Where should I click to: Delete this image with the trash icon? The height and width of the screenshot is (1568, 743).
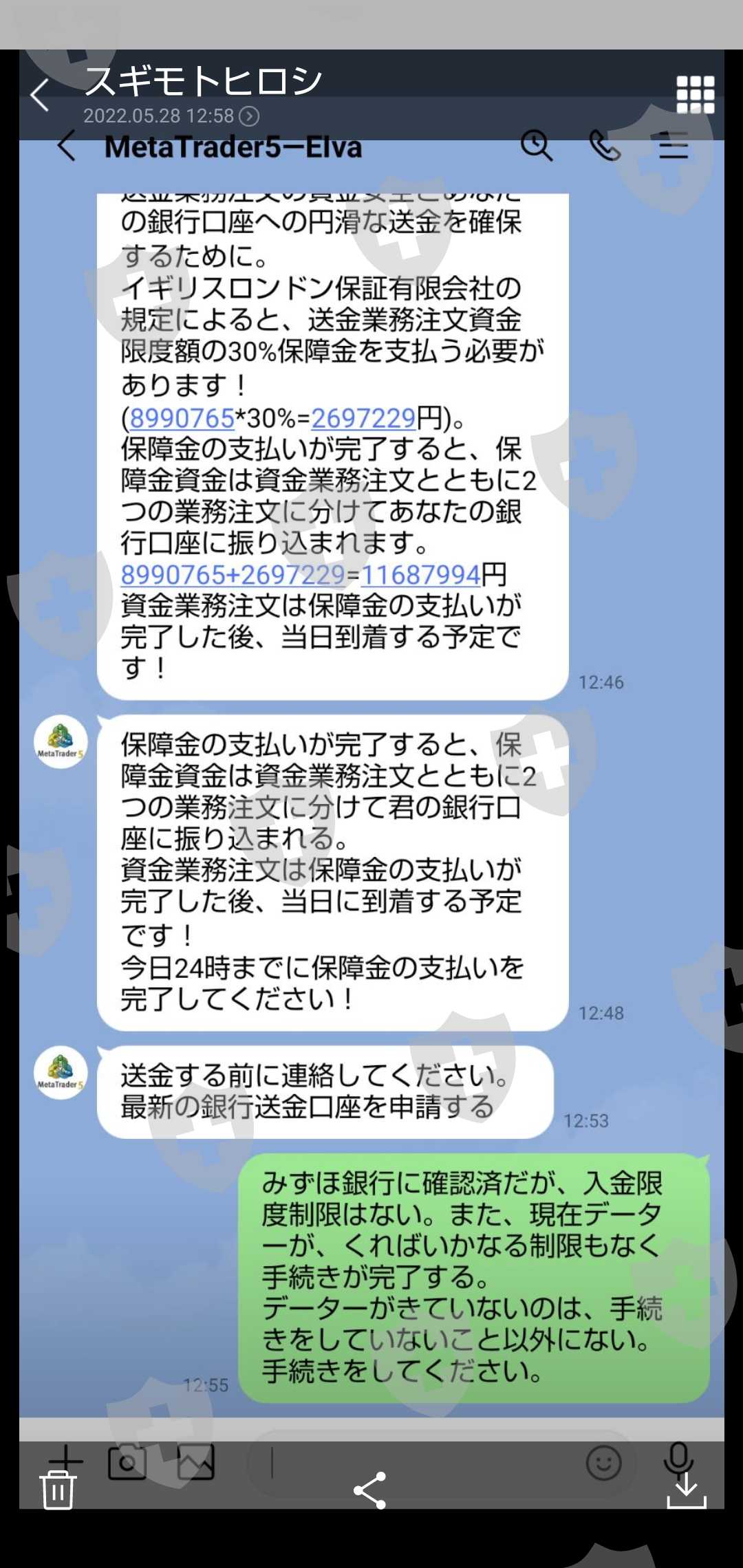[58, 1490]
